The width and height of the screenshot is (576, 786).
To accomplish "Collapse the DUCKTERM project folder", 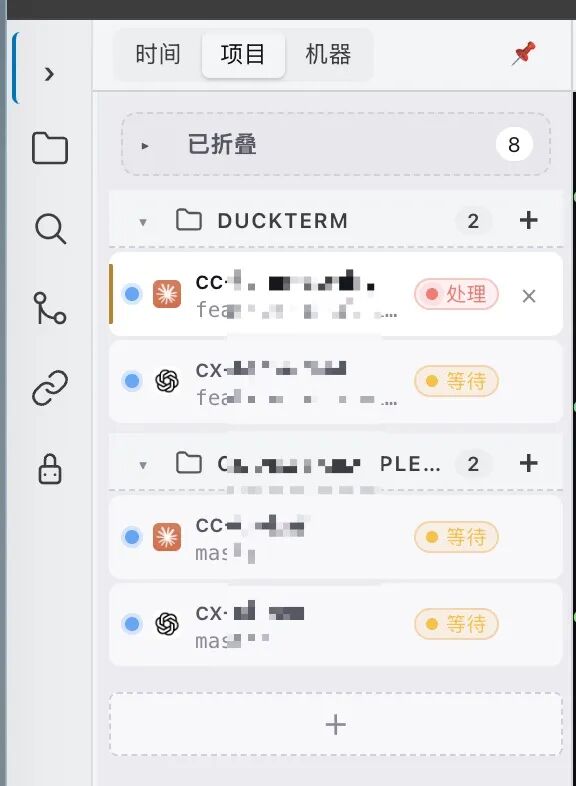I will pos(143,221).
